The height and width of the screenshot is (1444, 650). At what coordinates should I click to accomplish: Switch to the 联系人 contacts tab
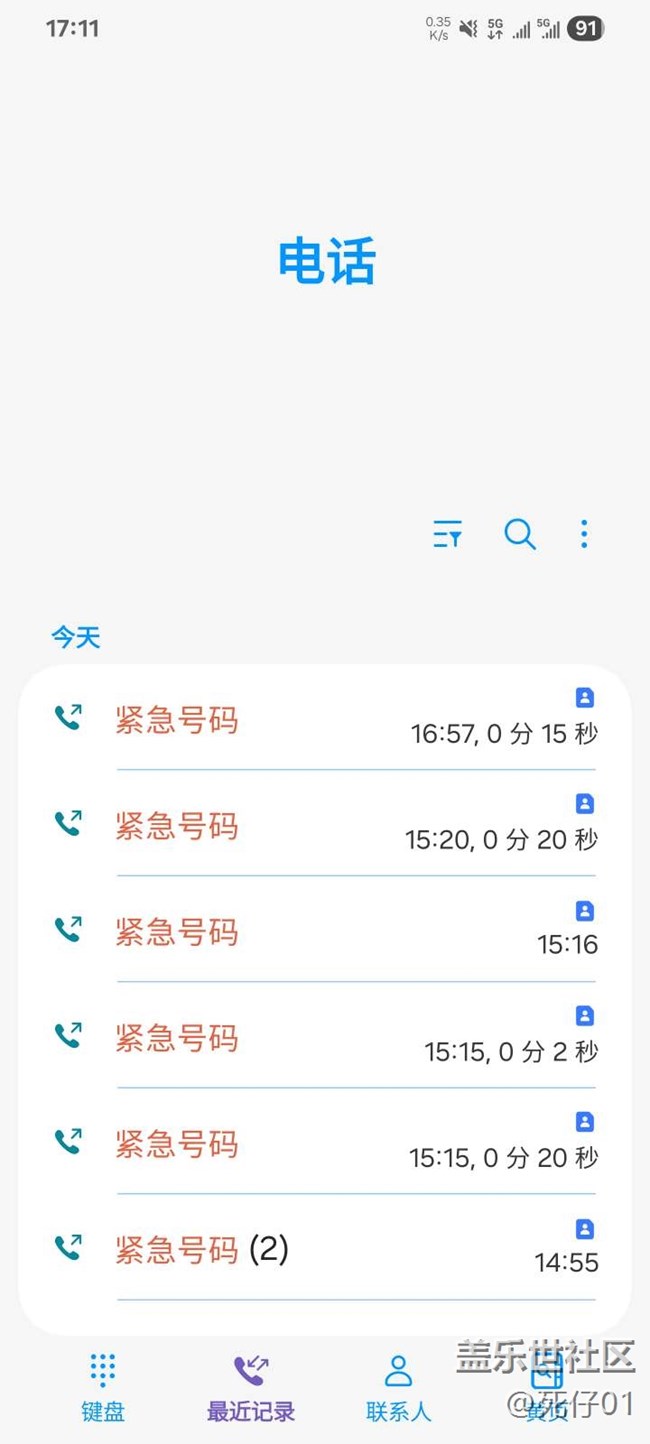[x=398, y=1388]
